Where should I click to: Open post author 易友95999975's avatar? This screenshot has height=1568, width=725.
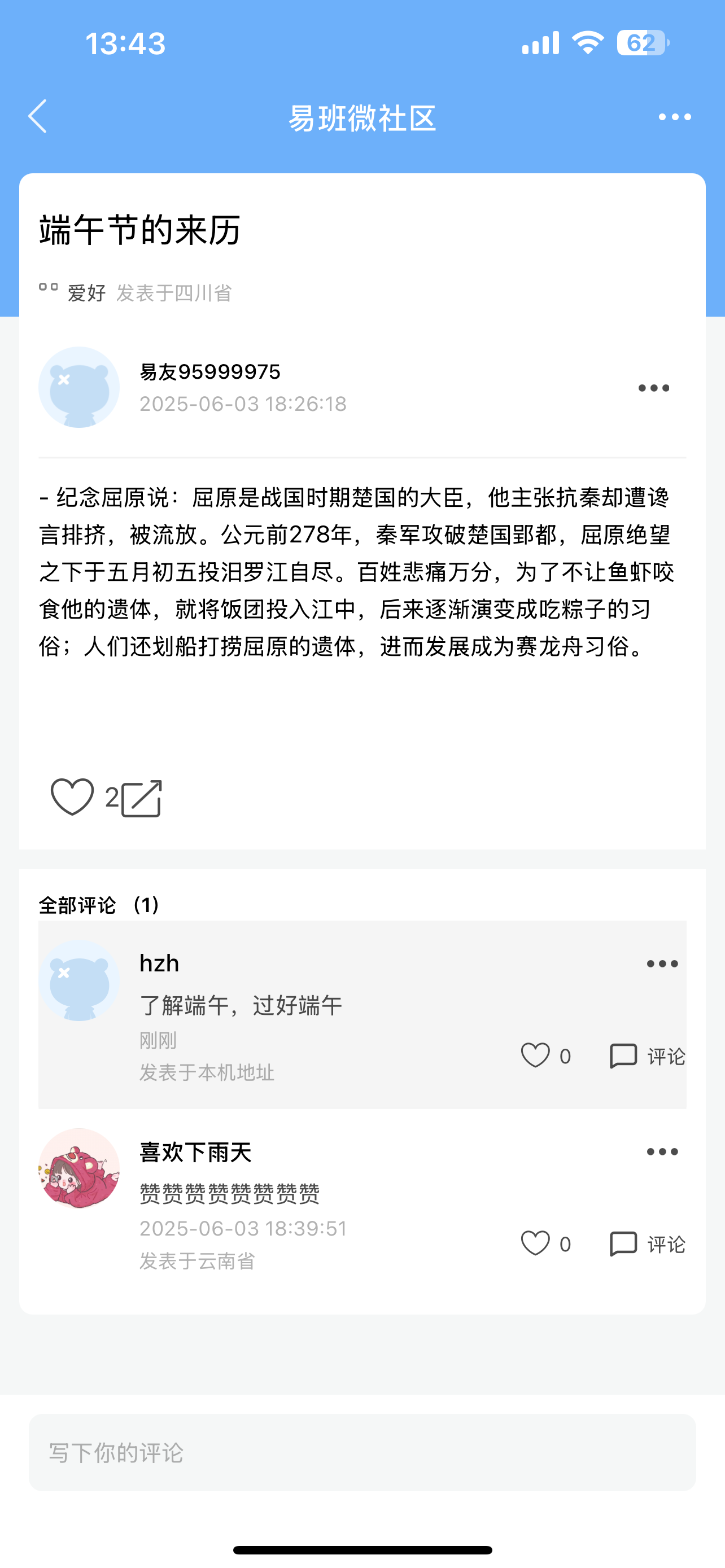[79, 387]
